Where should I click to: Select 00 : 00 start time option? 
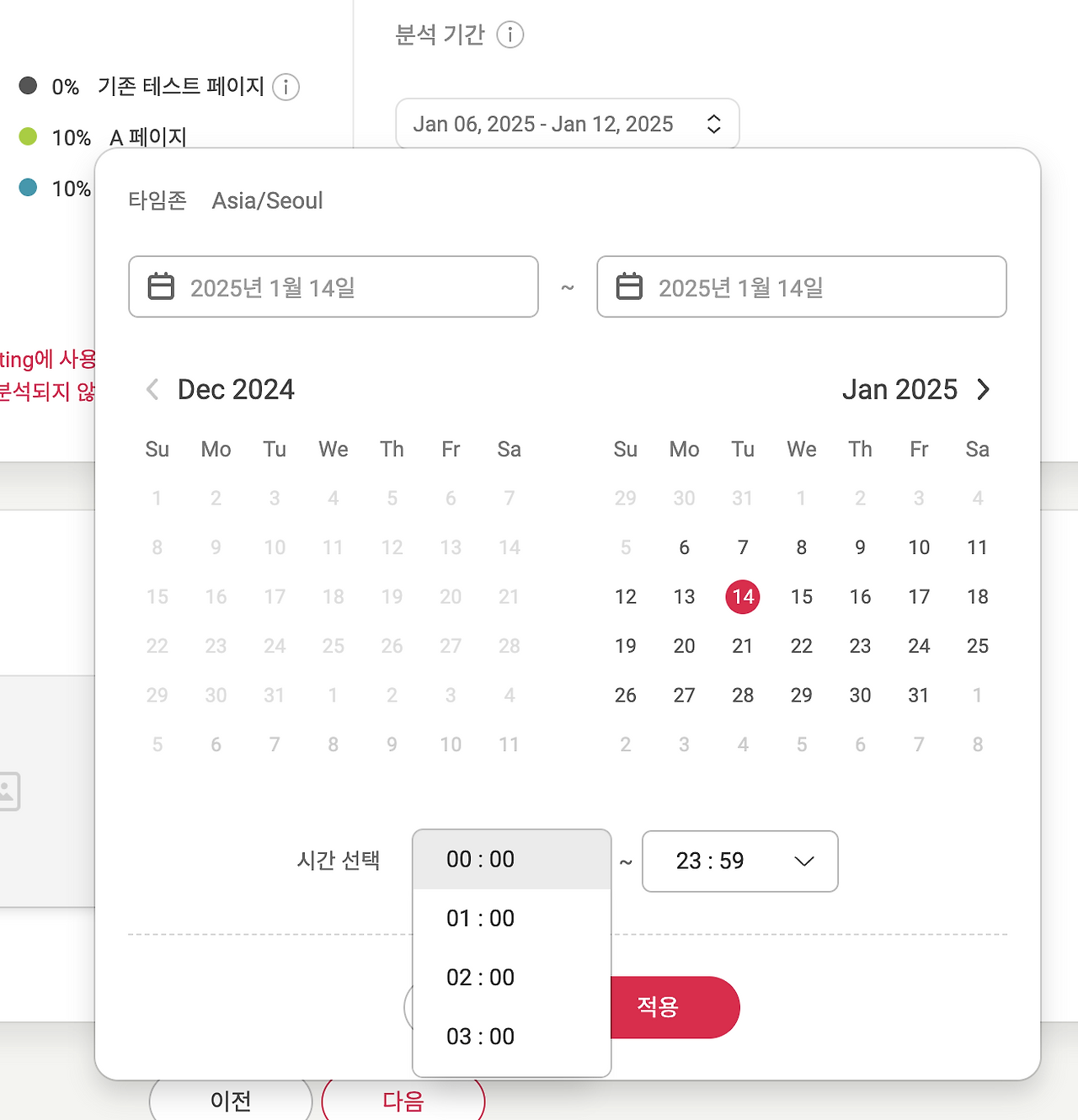(511, 860)
